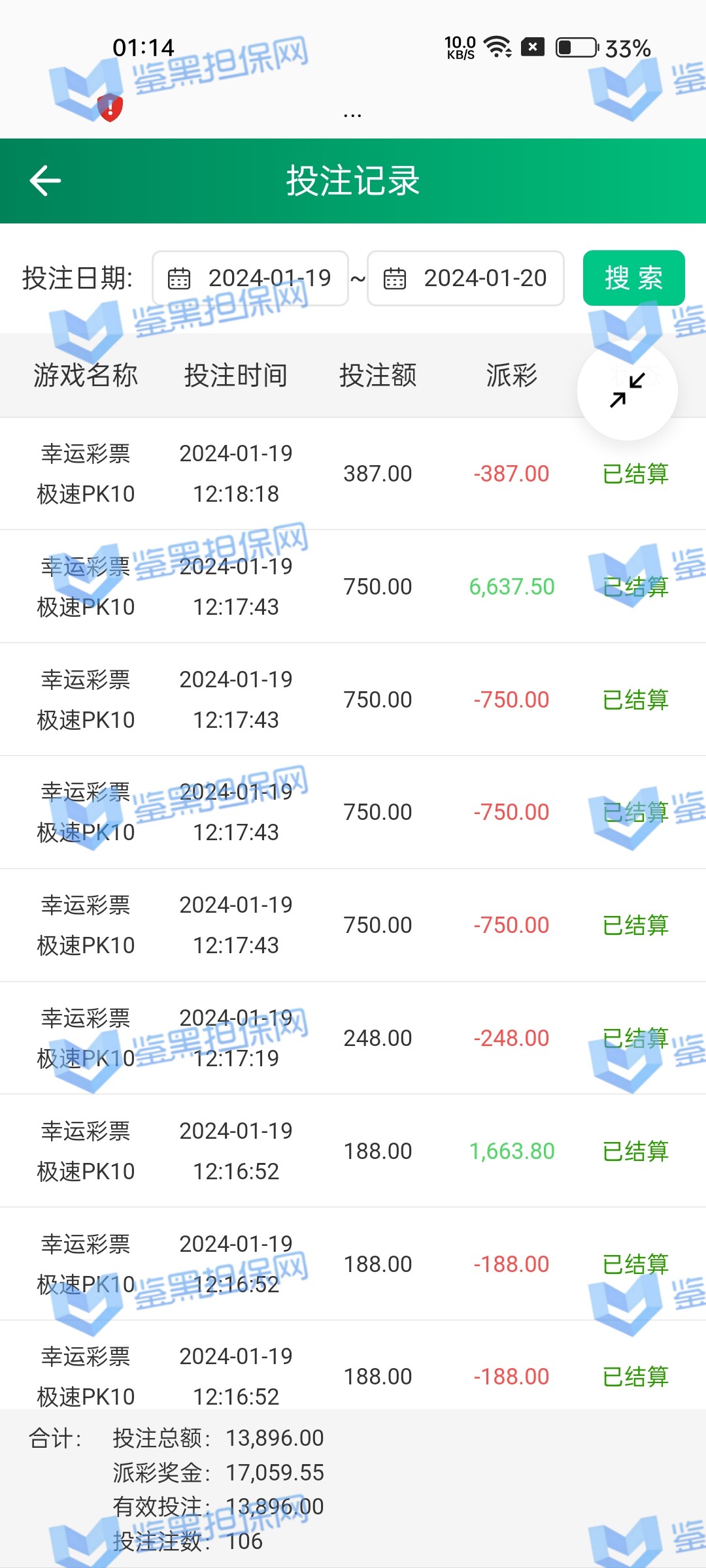Go back from the 投注记录 page
The width and height of the screenshot is (706, 1568).
[45, 181]
